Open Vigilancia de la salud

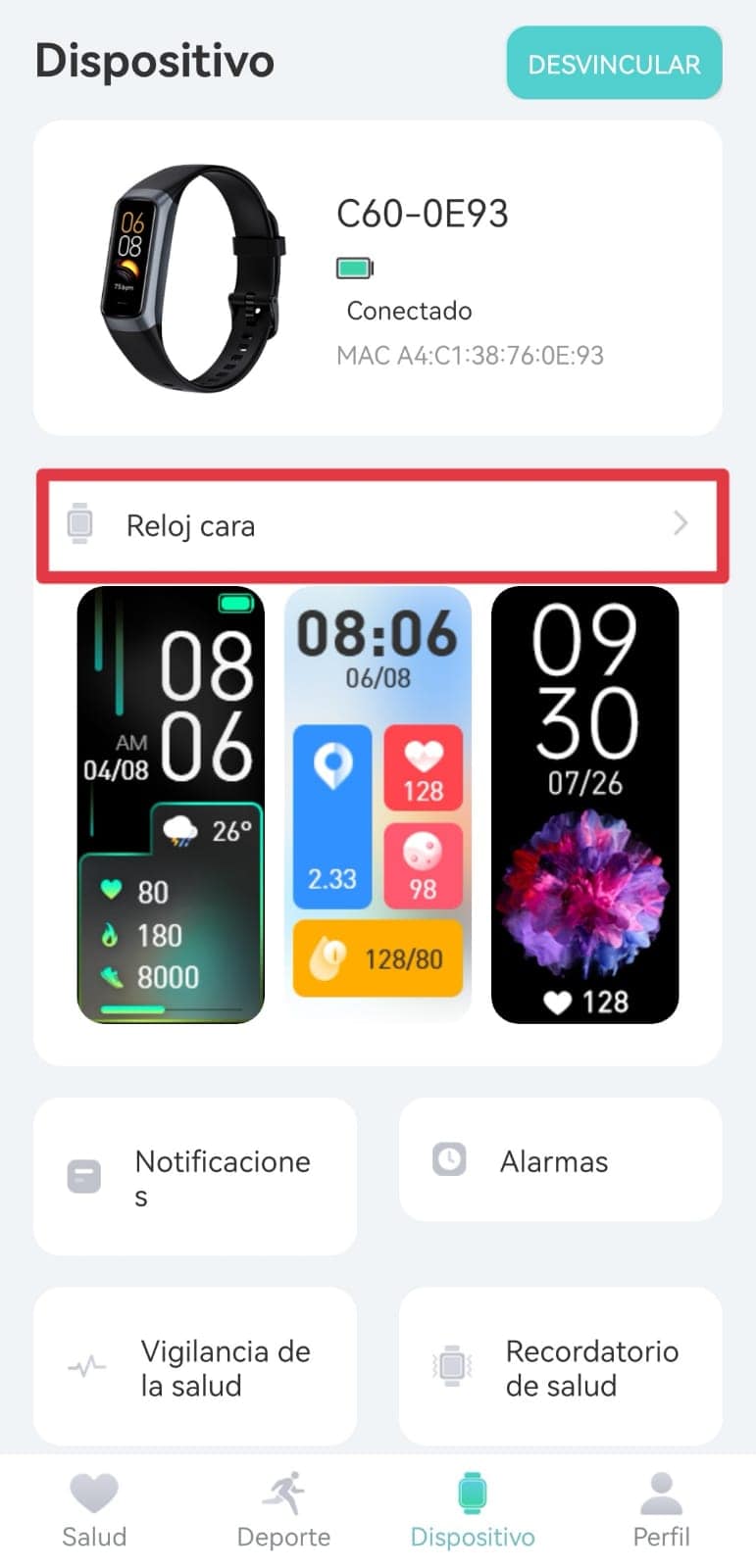tap(195, 1366)
